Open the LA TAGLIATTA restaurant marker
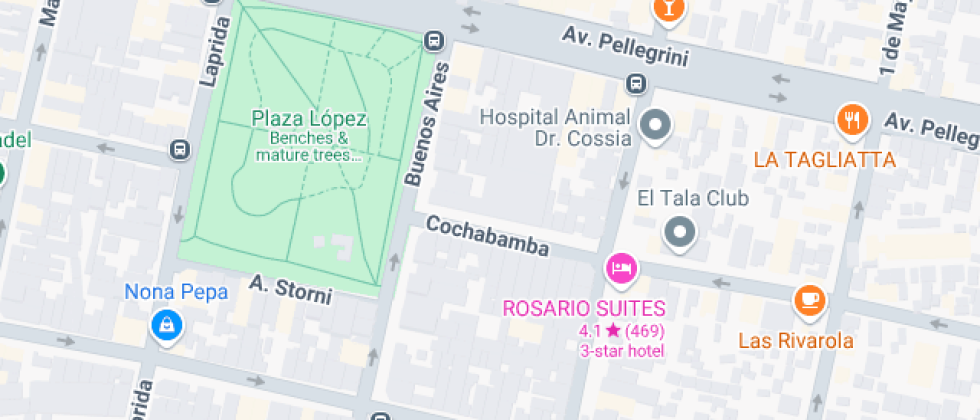980x420 pixels. pos(851,120)
